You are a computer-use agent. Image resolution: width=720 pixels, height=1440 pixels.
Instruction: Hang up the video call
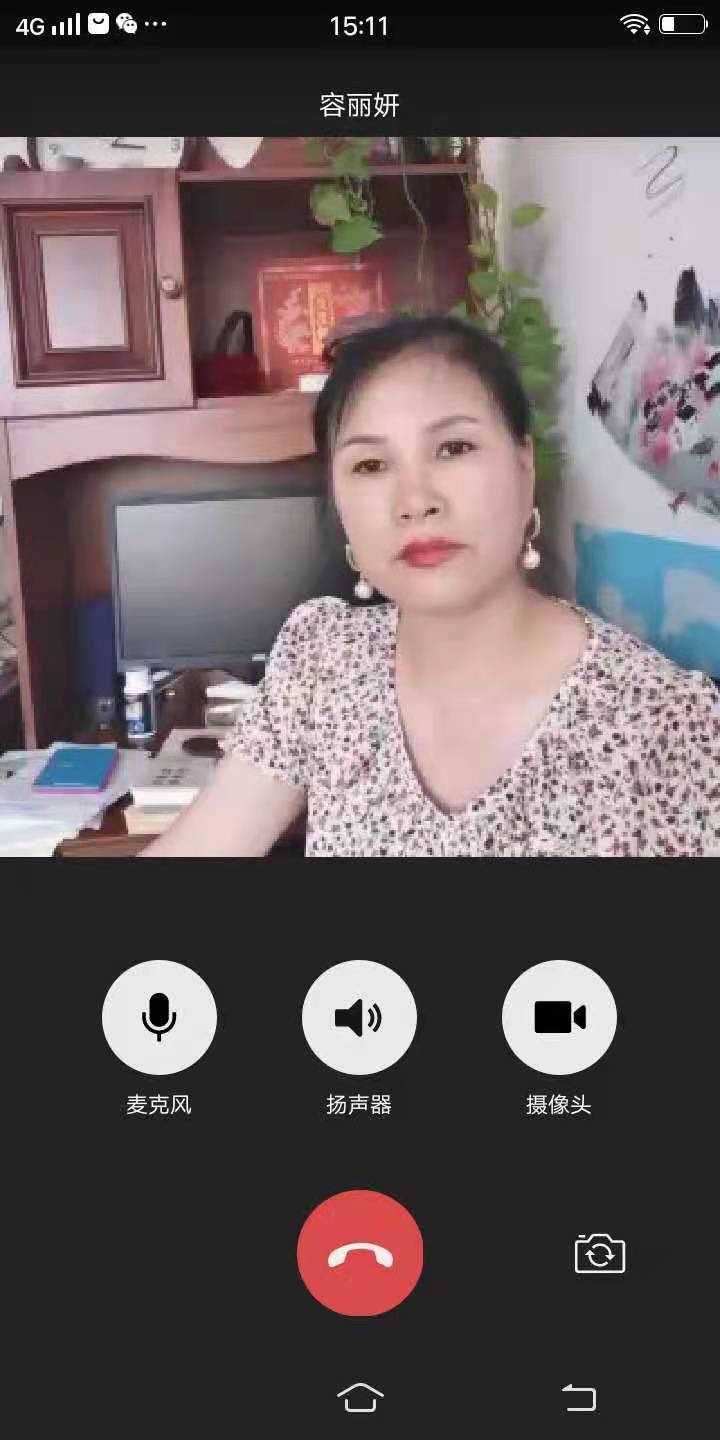(x=360, y=1253)
